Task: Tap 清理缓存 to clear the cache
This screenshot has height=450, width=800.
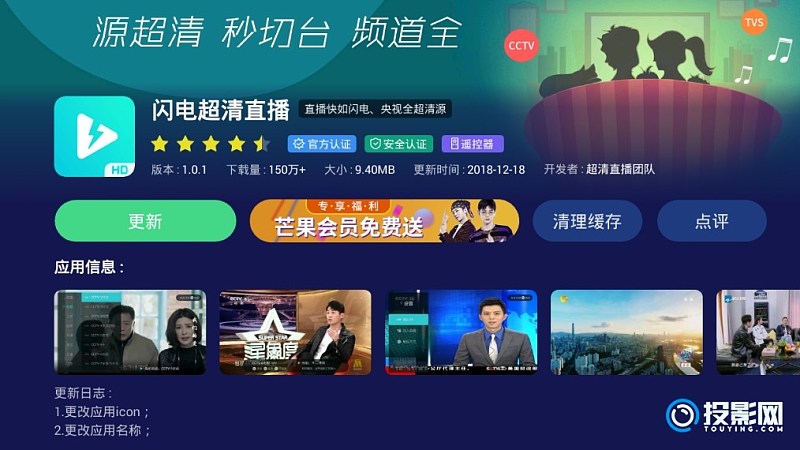Action: point(587,221)
